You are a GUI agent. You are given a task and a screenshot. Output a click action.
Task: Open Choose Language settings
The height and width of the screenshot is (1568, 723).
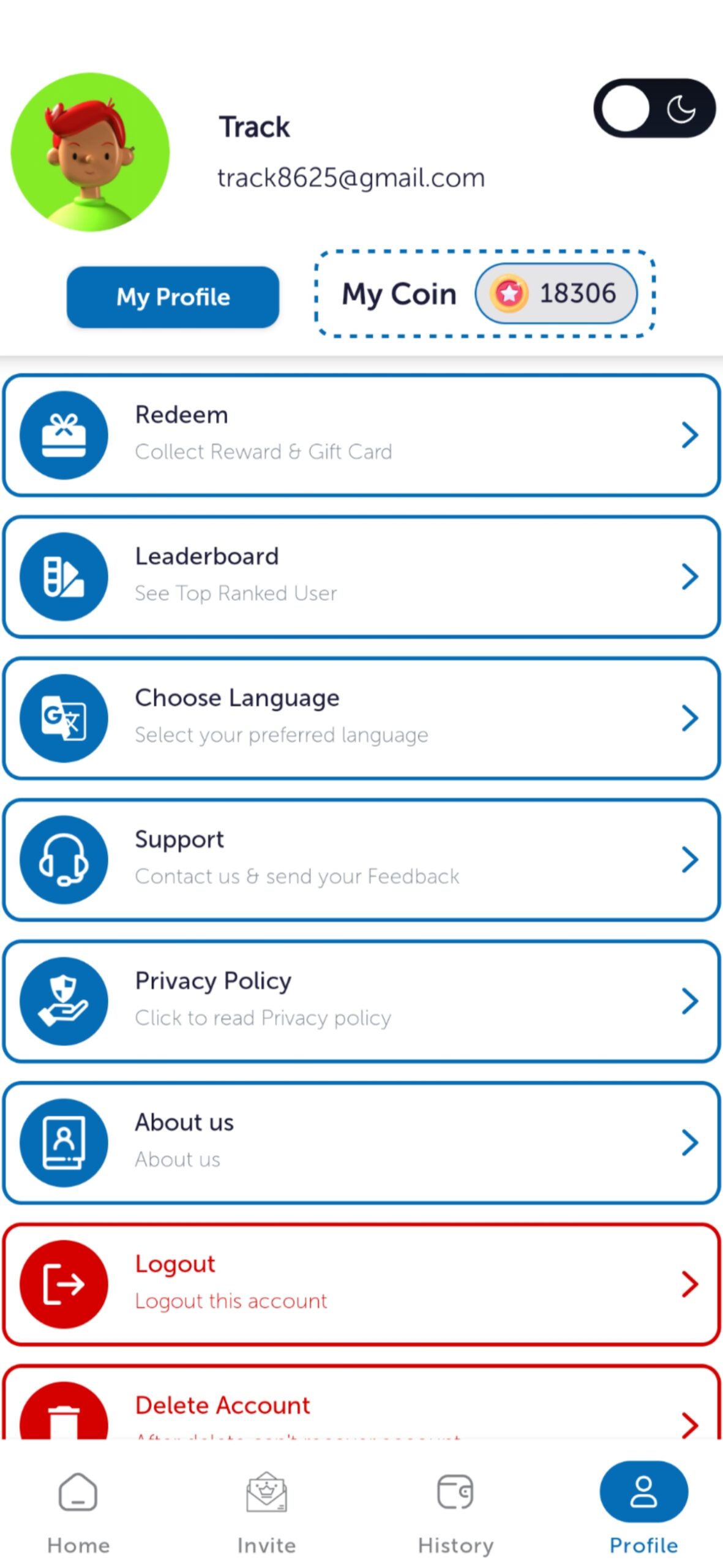361,718
